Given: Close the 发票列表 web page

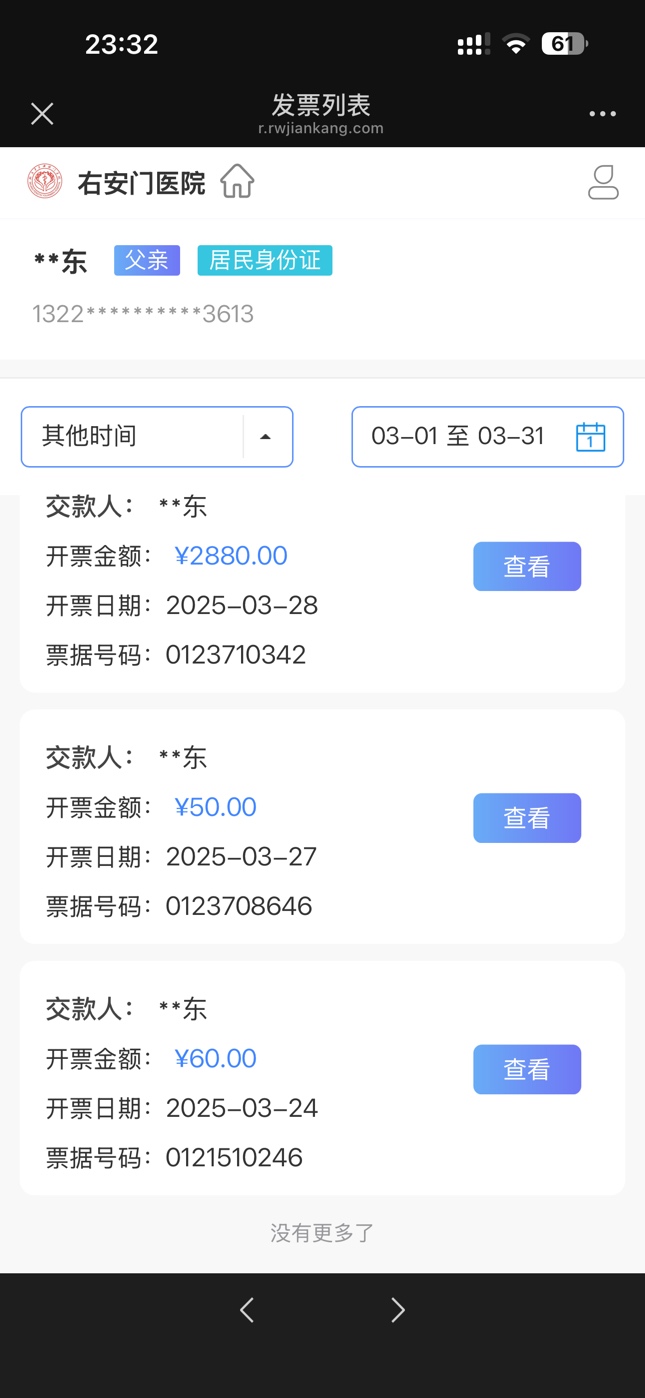Looking at the screenshot, I should 42,114.
